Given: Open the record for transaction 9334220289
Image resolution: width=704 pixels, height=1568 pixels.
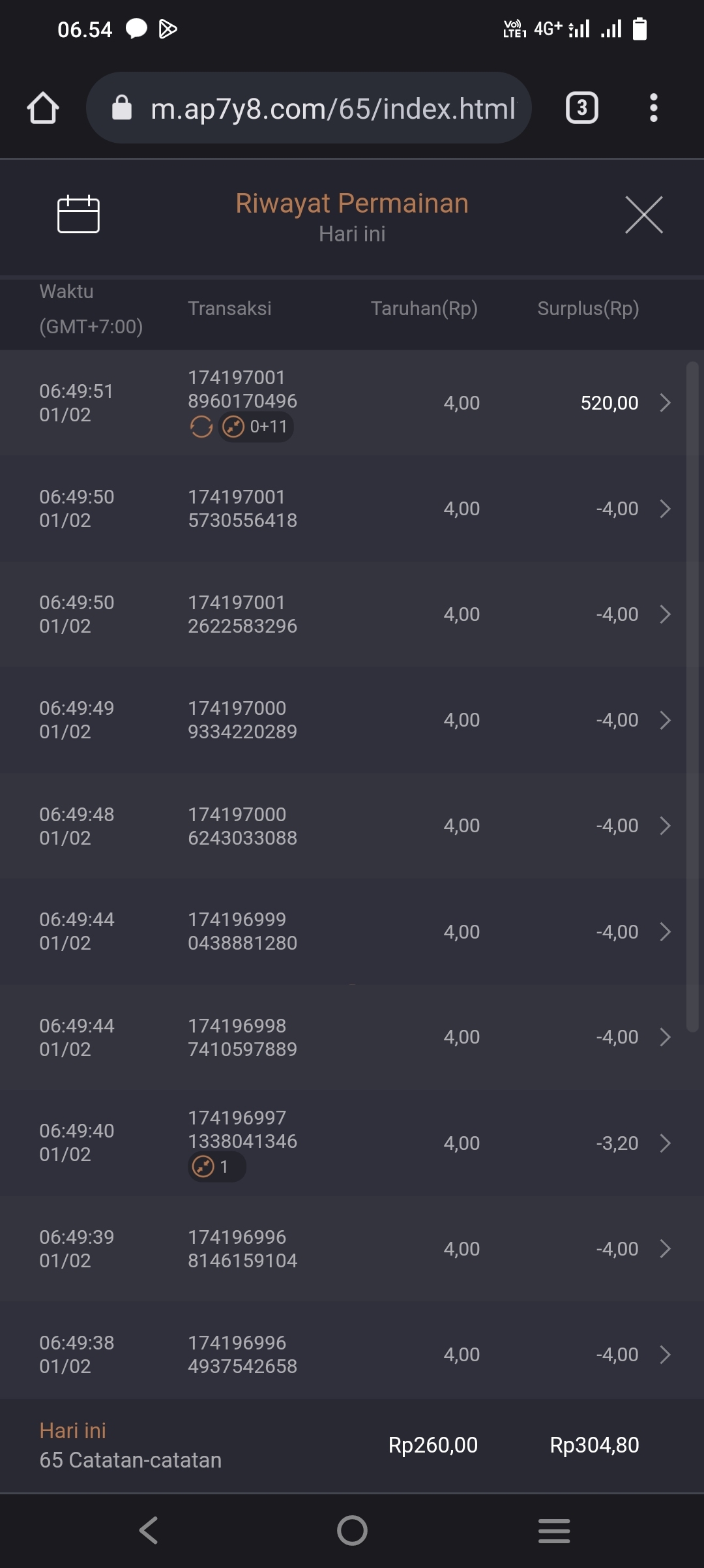Looking at the screenshot, I should coord(664,720).
